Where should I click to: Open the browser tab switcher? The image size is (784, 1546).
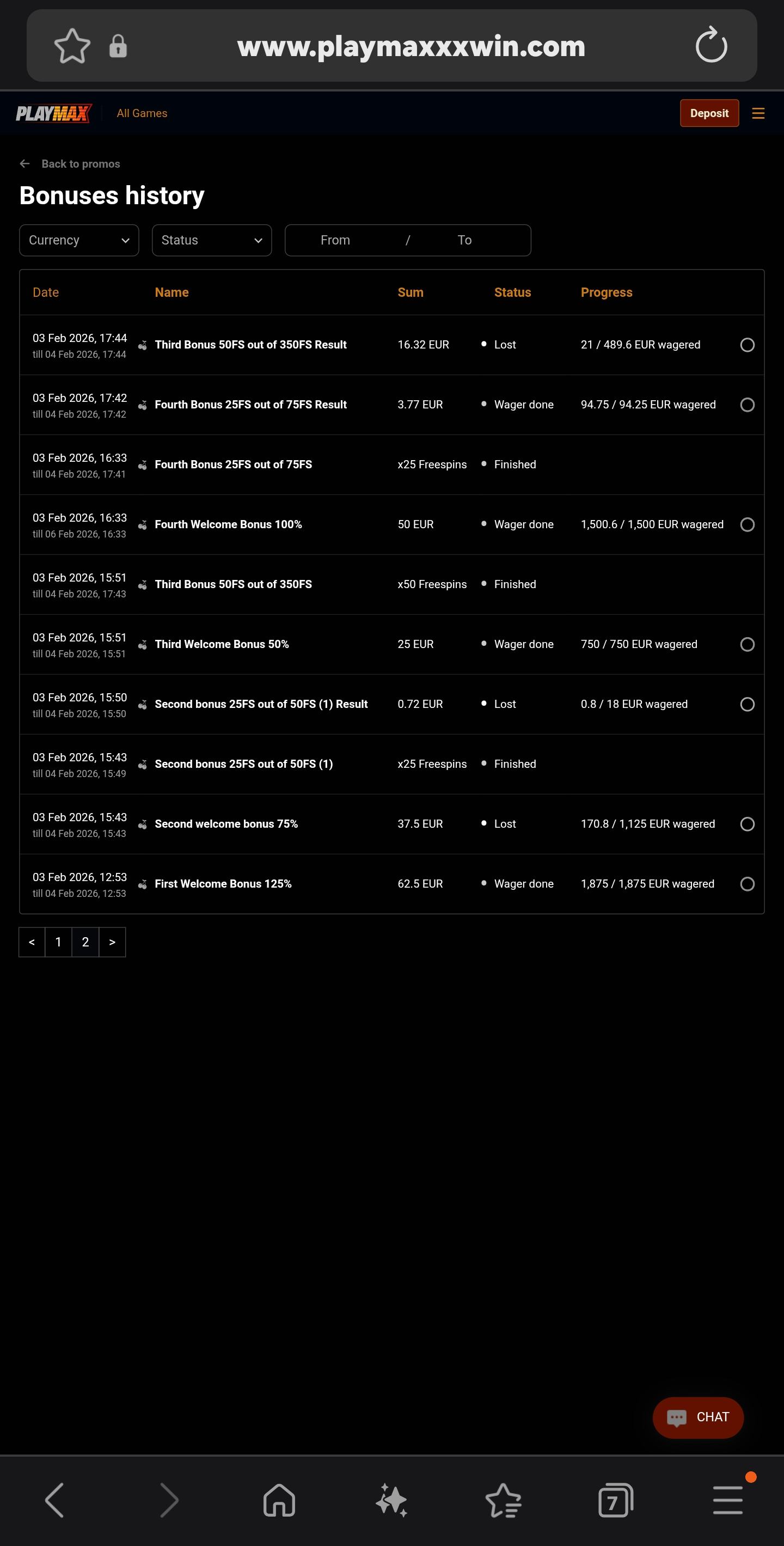615,1500
